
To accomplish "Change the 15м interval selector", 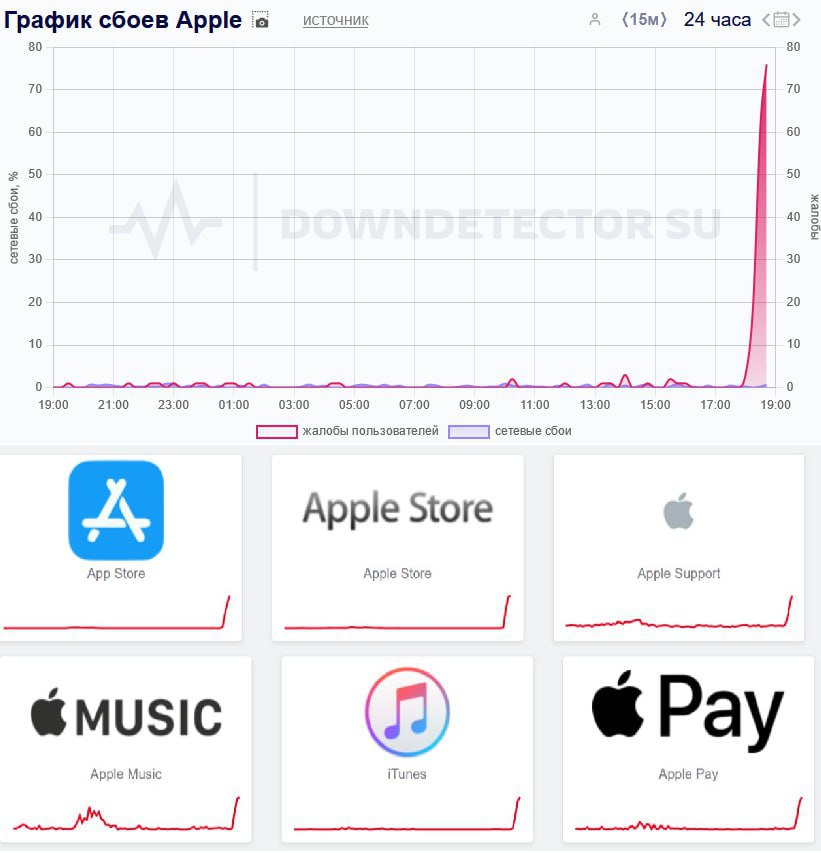I will [644, 20].
